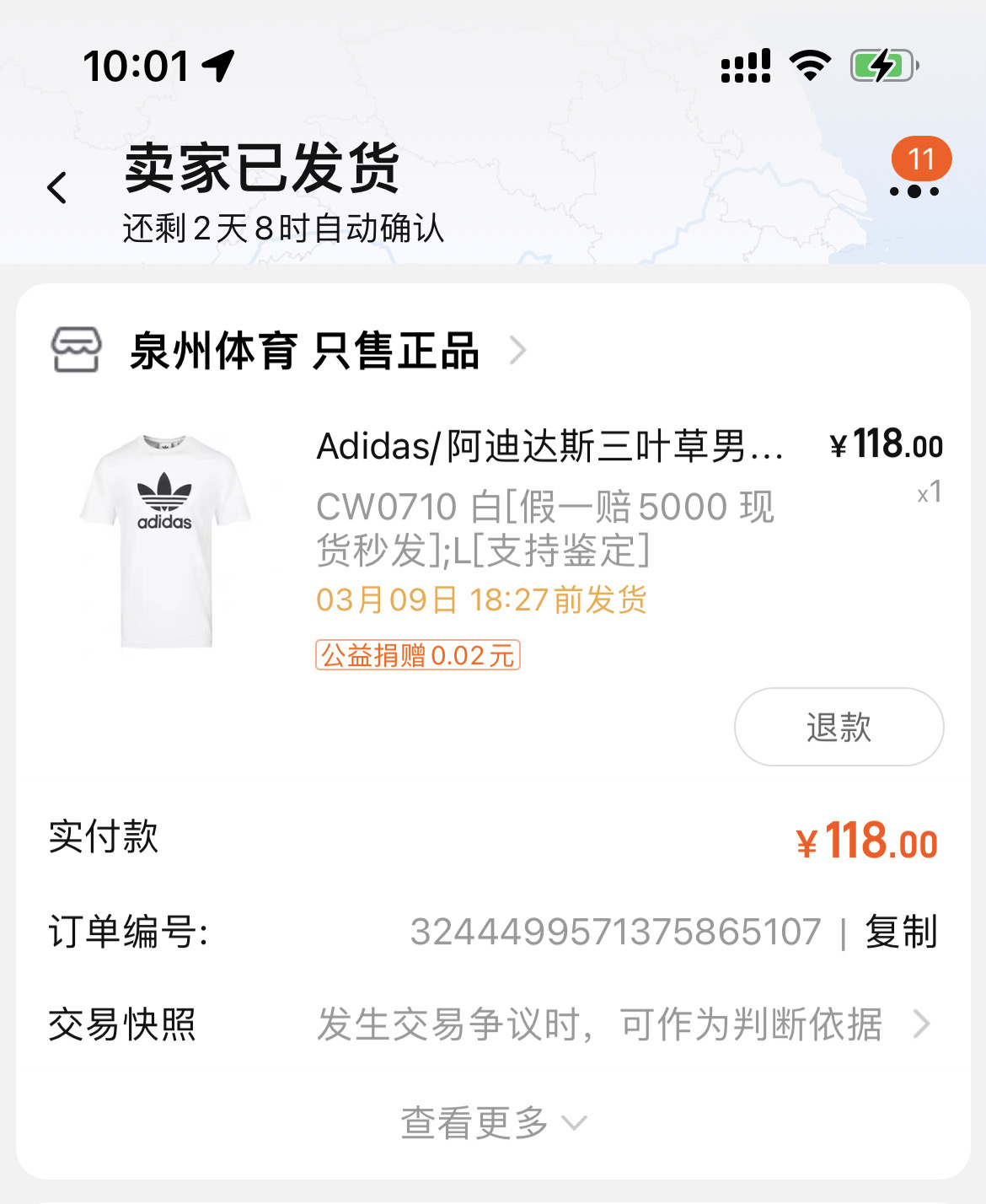
Task: Tap the notification badge showing 11
Action: (x=921, y=159)
